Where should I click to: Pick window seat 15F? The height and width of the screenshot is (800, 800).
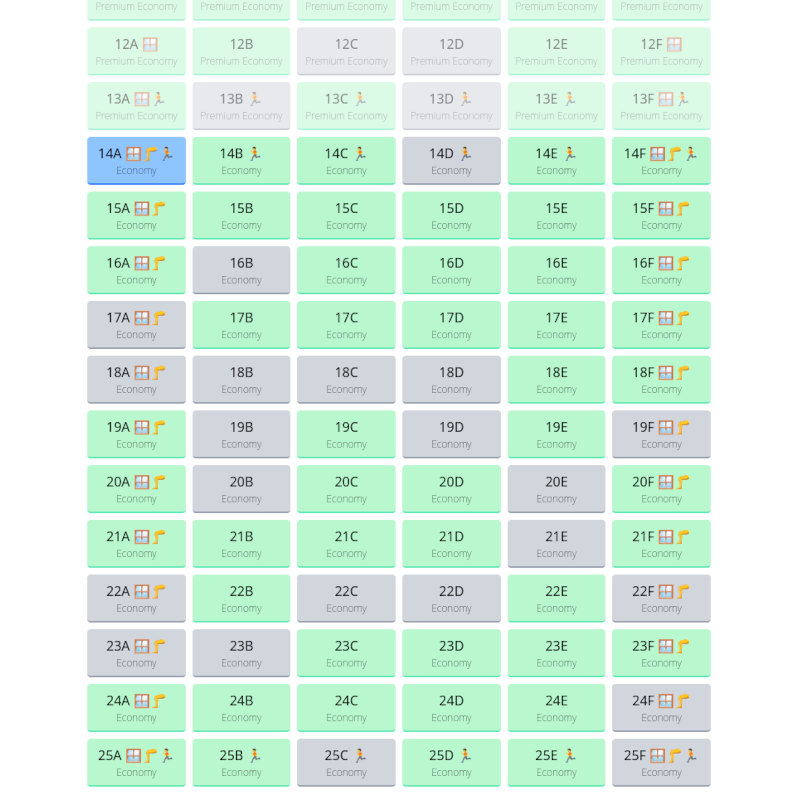pos(661,215)
